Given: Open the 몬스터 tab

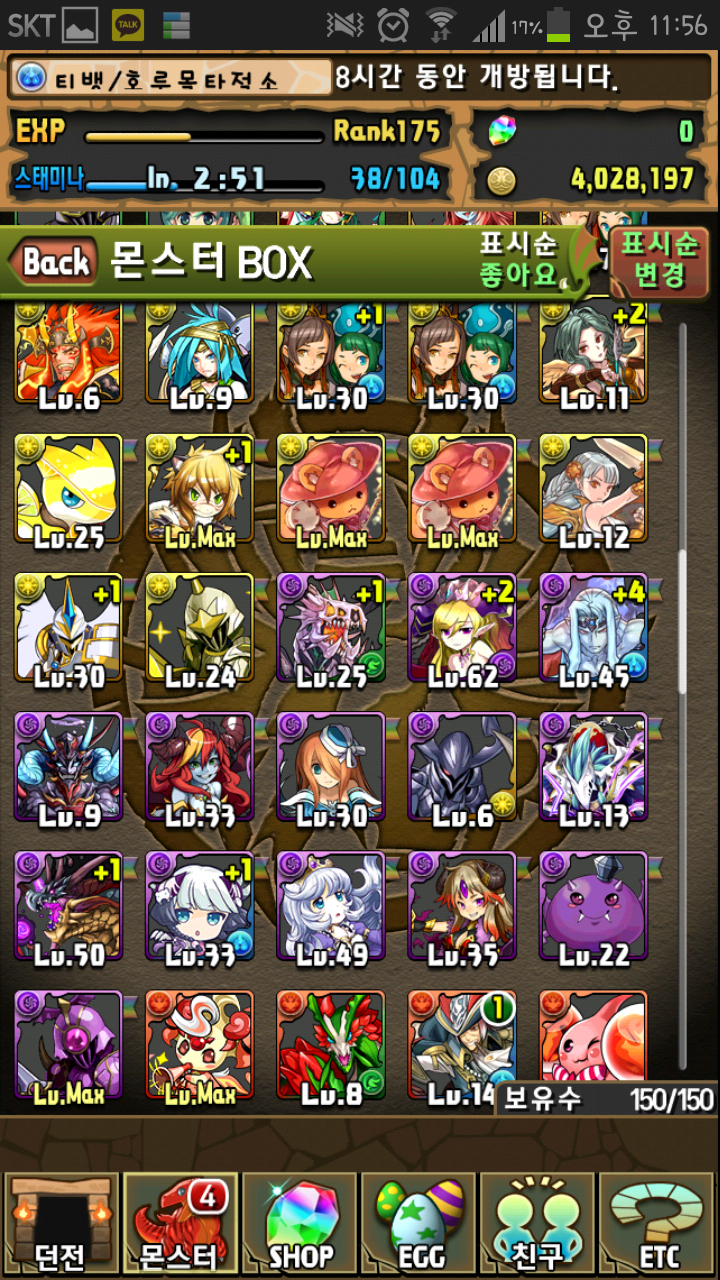Looking at the screenshot, I should (180, 1224).
